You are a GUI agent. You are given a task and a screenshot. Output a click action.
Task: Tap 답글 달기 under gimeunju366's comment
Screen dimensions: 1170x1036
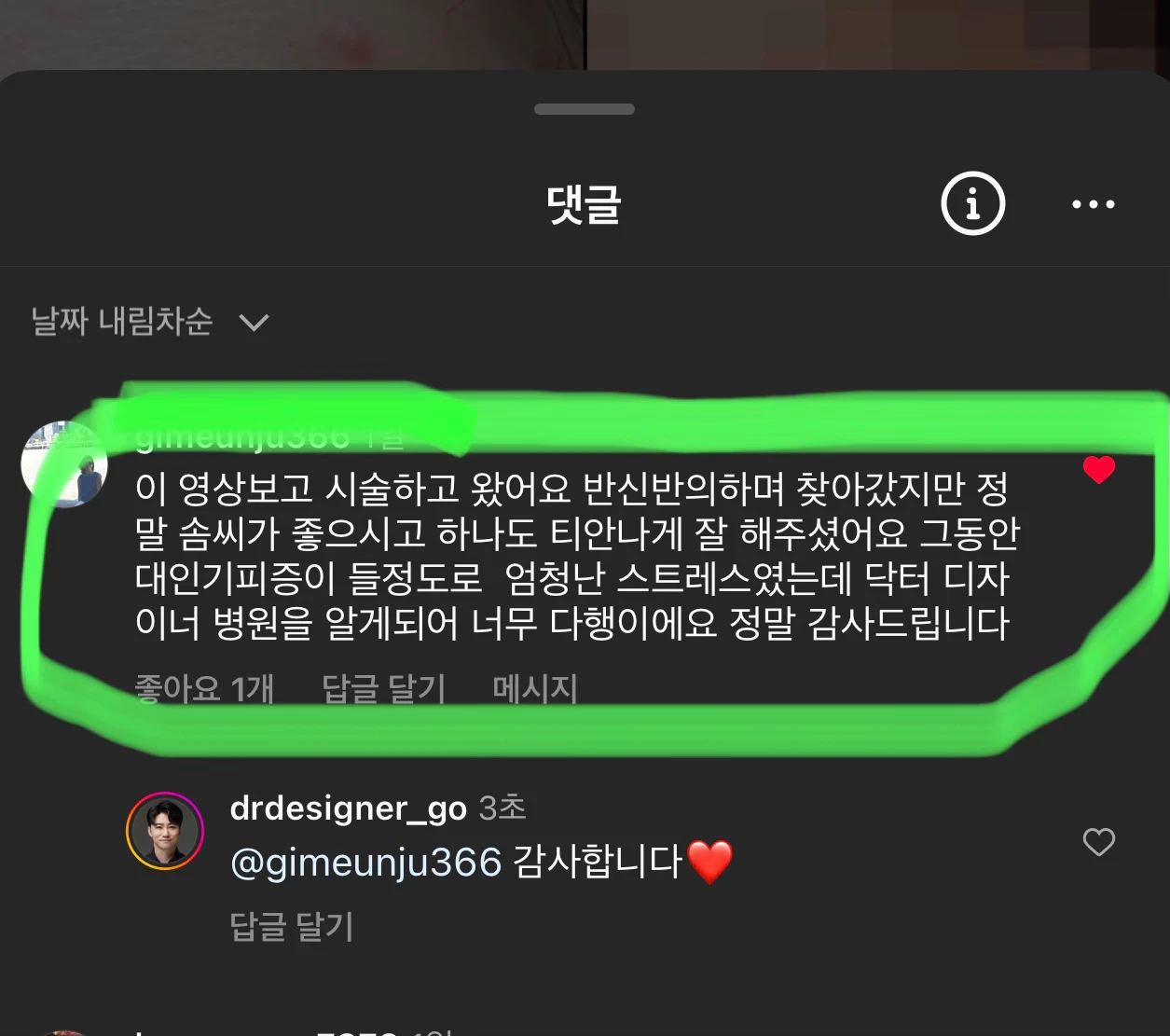point(383,688)
